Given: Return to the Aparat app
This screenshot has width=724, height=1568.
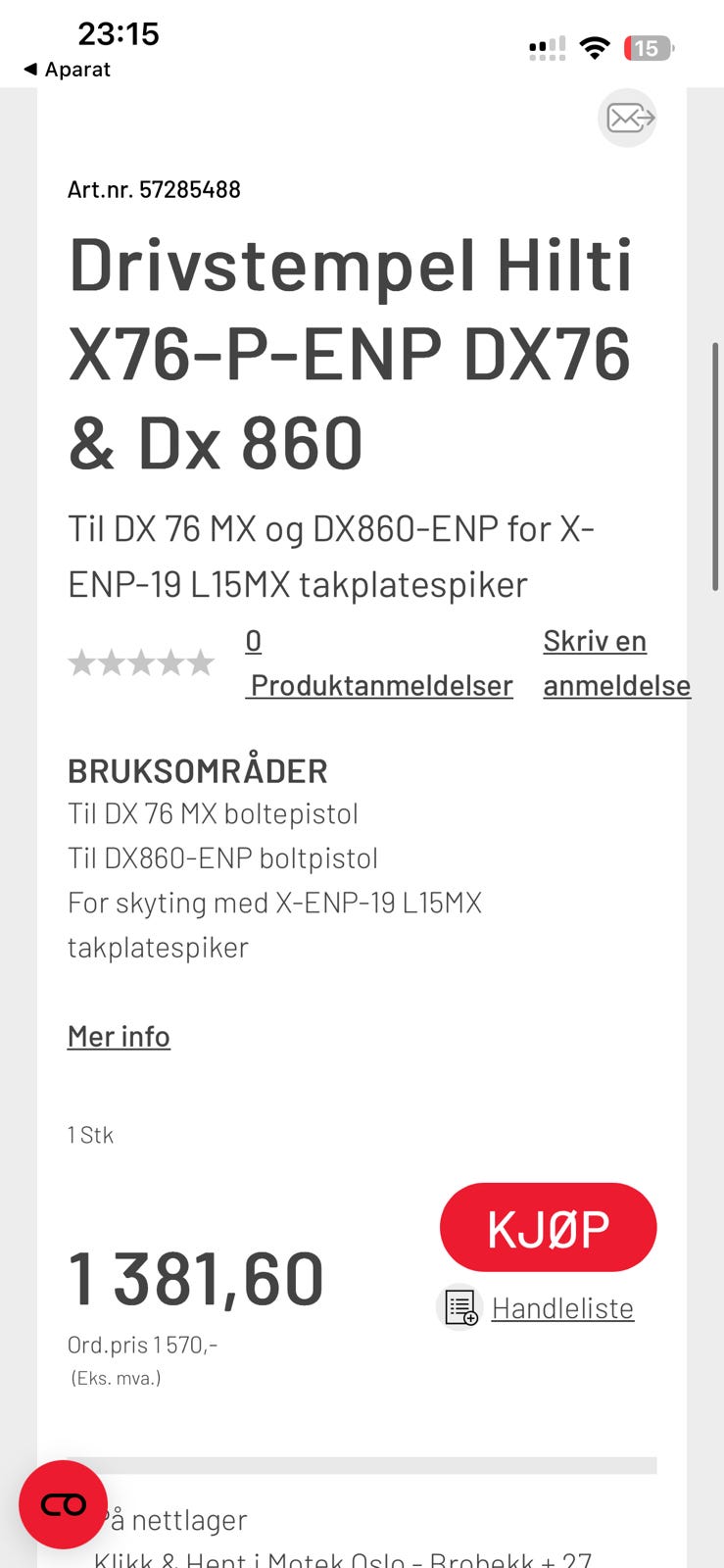Looking at the screenshot, I should tap(67, 70).
